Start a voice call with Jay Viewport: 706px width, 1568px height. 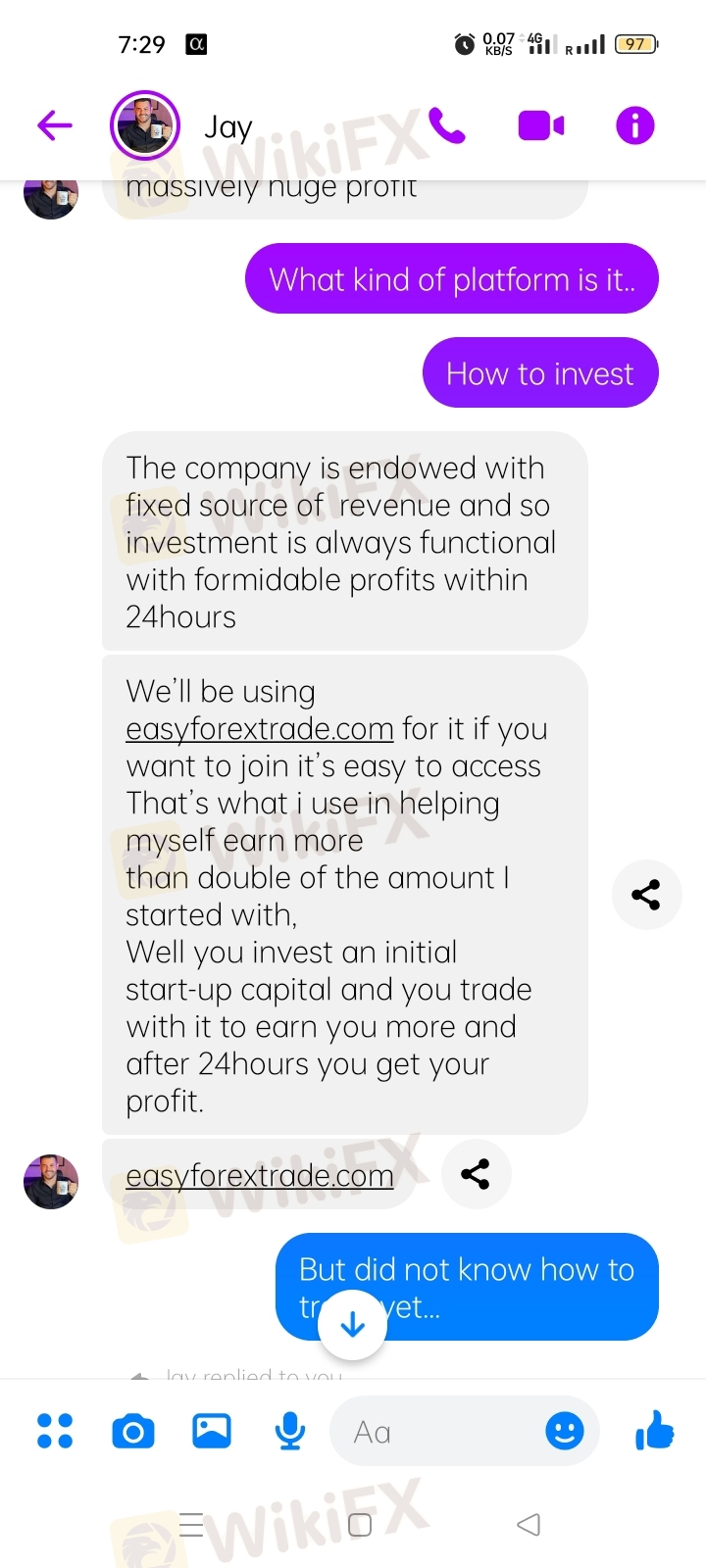tap(447, 125)
